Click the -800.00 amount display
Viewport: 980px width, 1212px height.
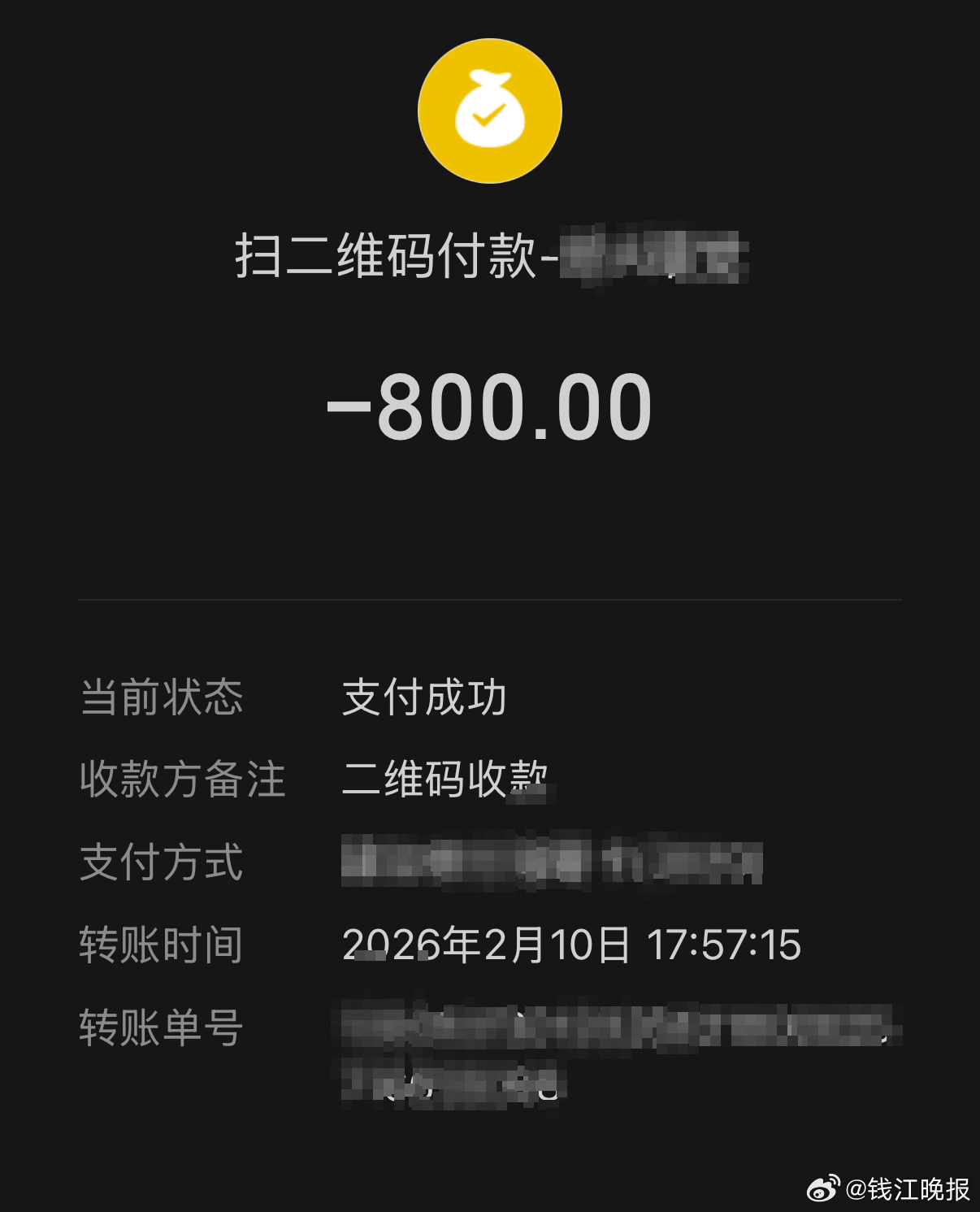488,406
